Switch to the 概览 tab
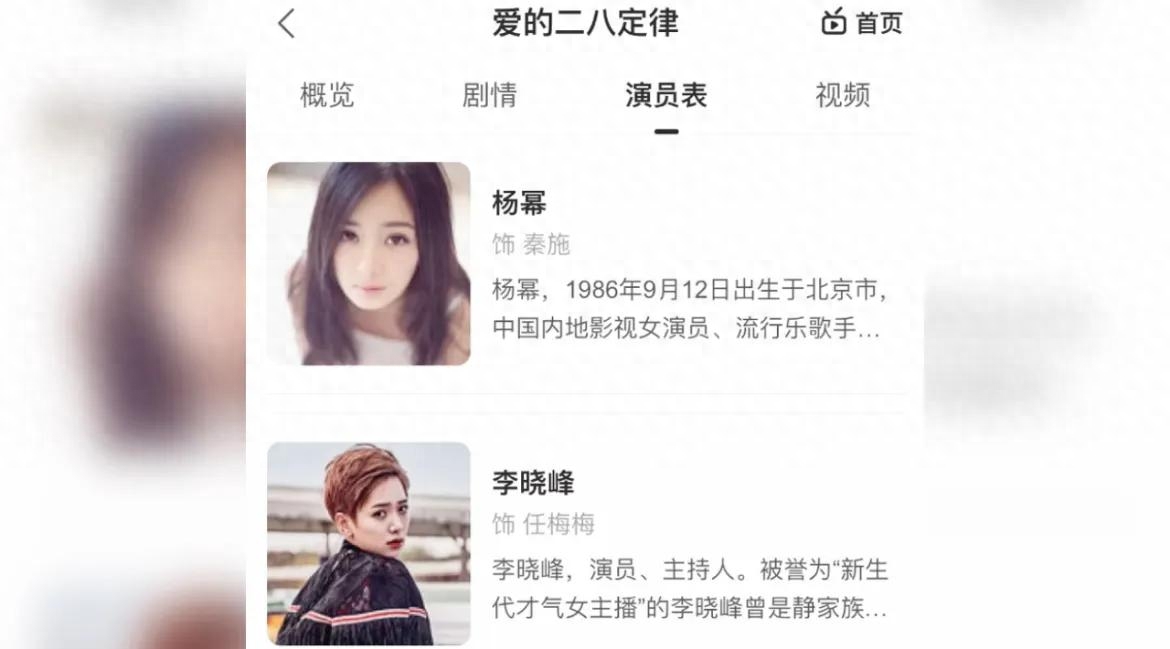 pos(327,95)
